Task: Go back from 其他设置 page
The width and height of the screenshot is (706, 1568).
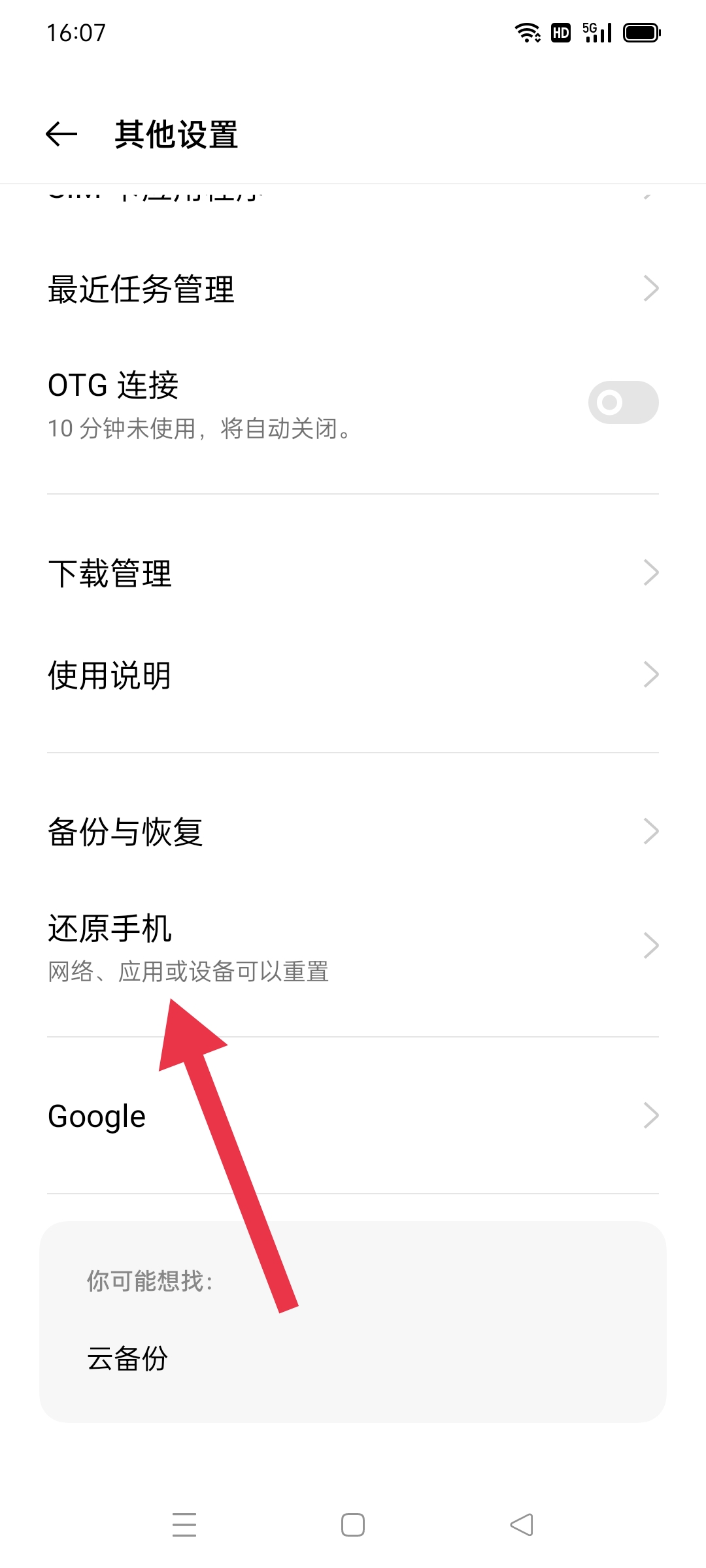Action: (x=62, y=135)
